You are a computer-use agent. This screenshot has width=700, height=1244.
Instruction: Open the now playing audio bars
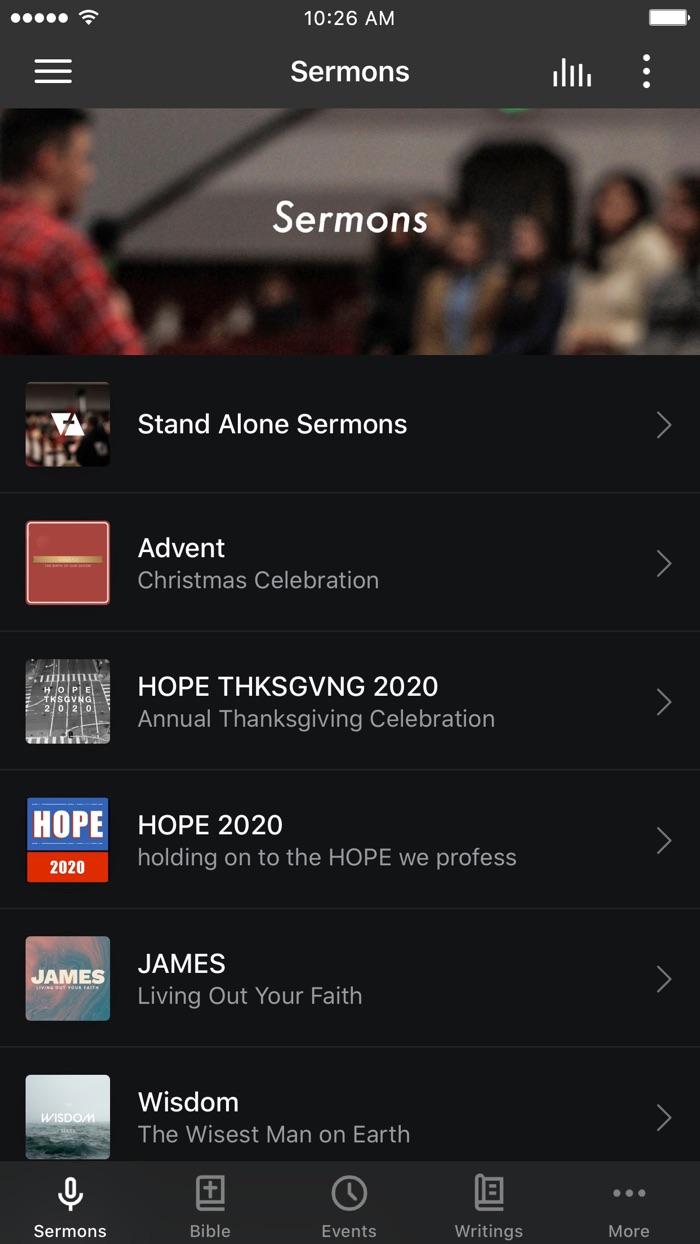tap(572, 72)
